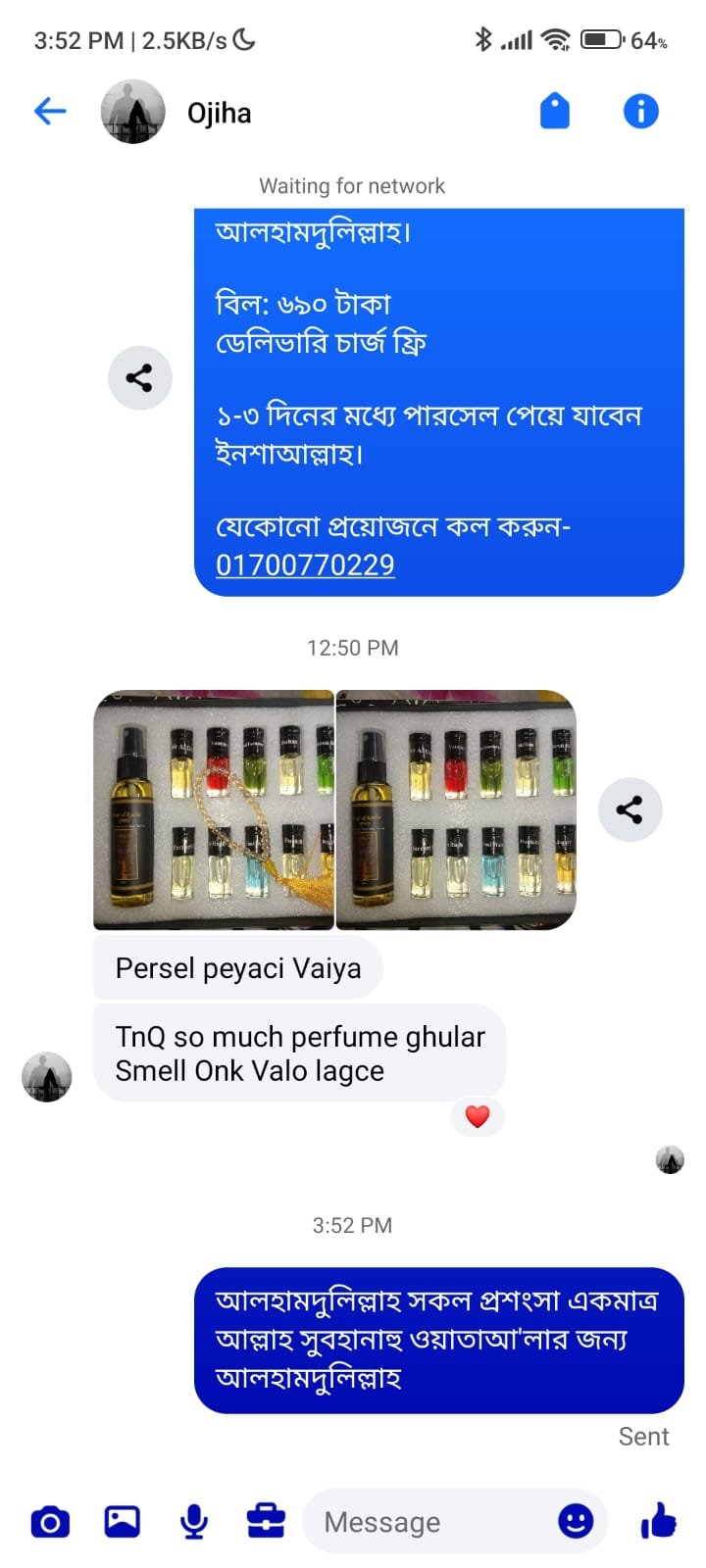Open Ojiha's profile picture in header
The width and height of the screenshot is (706, 1568).
(x=133, y=112)
